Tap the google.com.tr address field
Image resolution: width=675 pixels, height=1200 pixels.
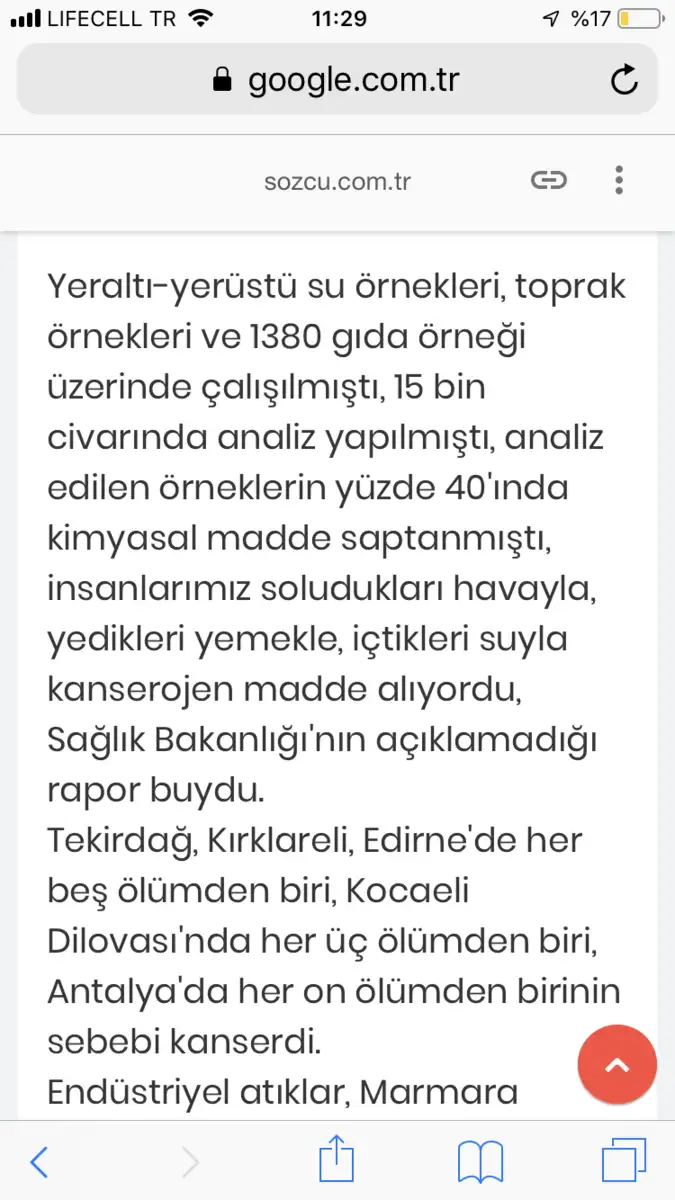click(337, 79)
